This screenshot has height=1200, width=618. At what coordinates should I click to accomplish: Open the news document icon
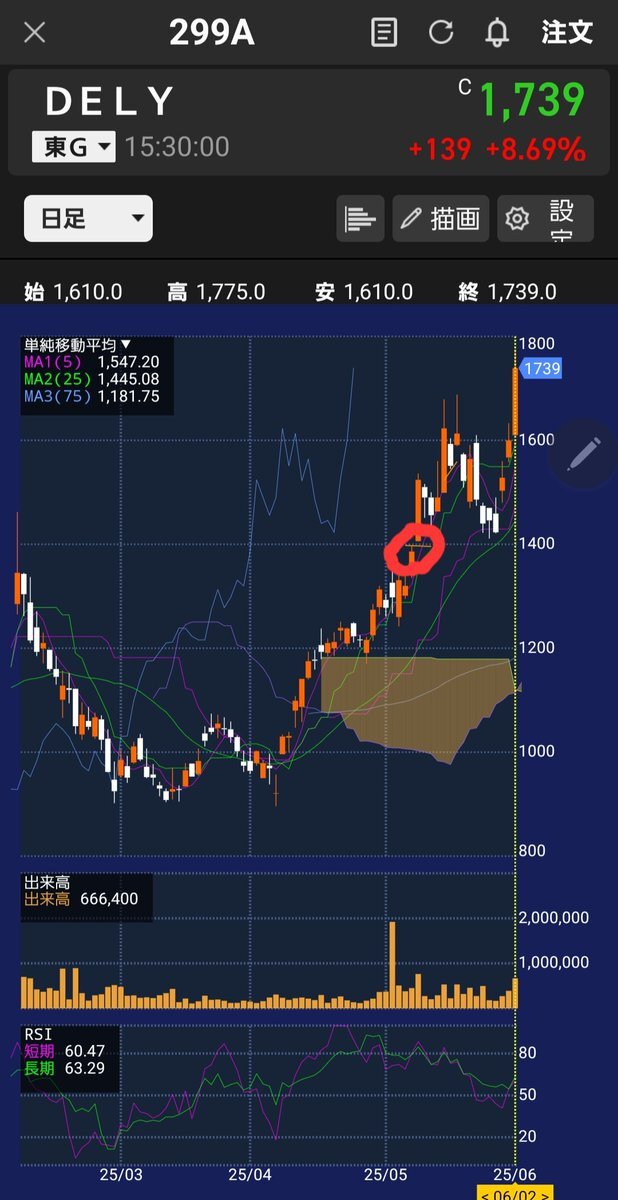383,33
